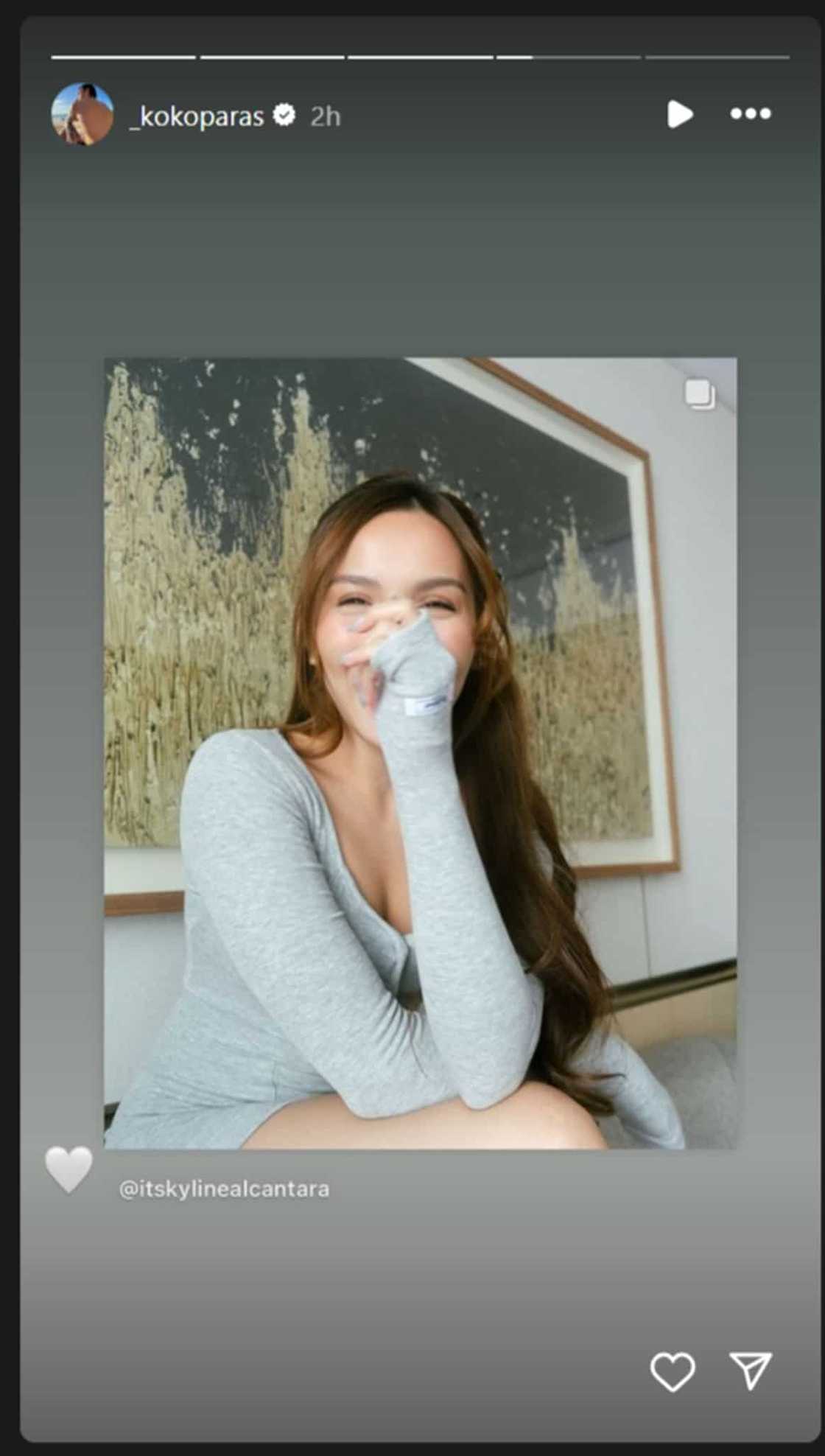Open the reshared post photo
Viewport: 825px width, 1456px height.
click(x=420, y=752)
